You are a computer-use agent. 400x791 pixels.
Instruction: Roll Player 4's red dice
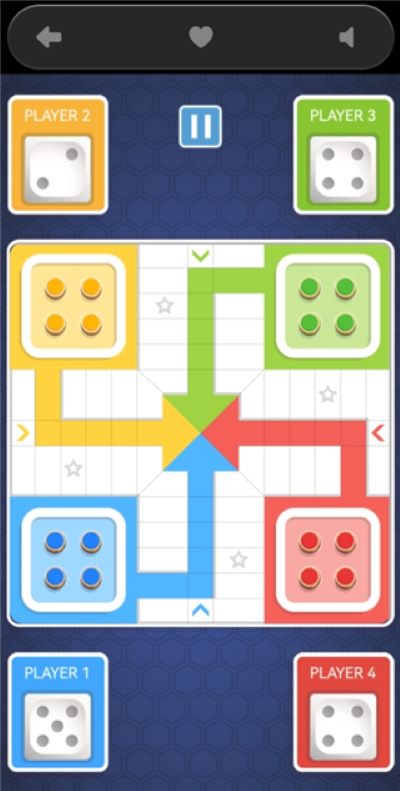[343, 726]
